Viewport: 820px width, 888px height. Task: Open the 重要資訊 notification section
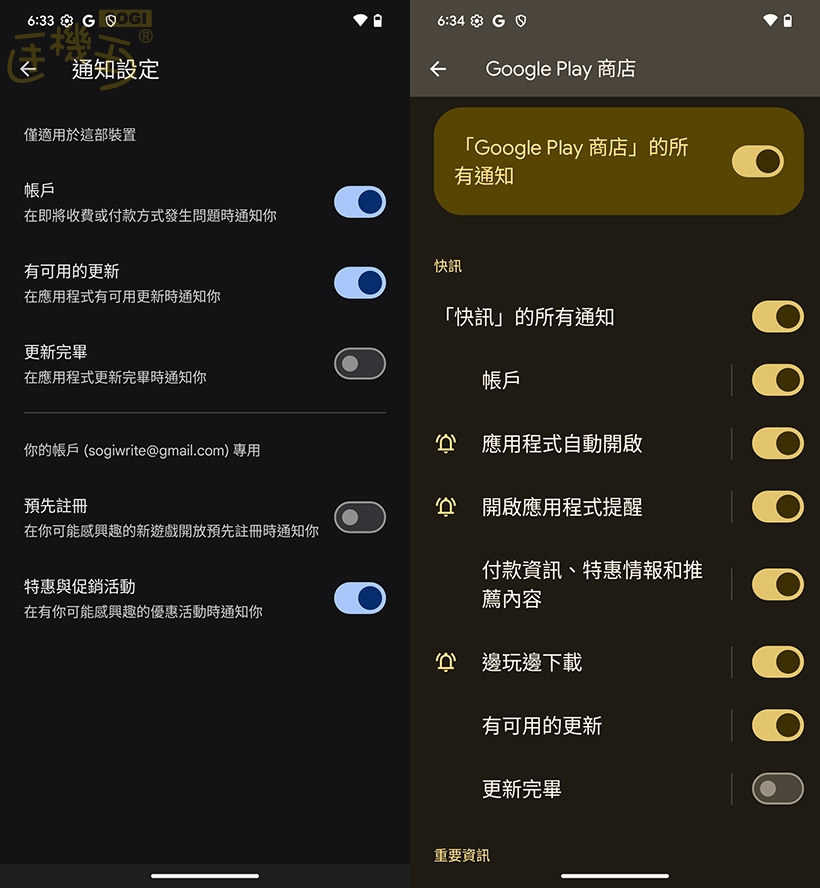click(x=460, y=855)
